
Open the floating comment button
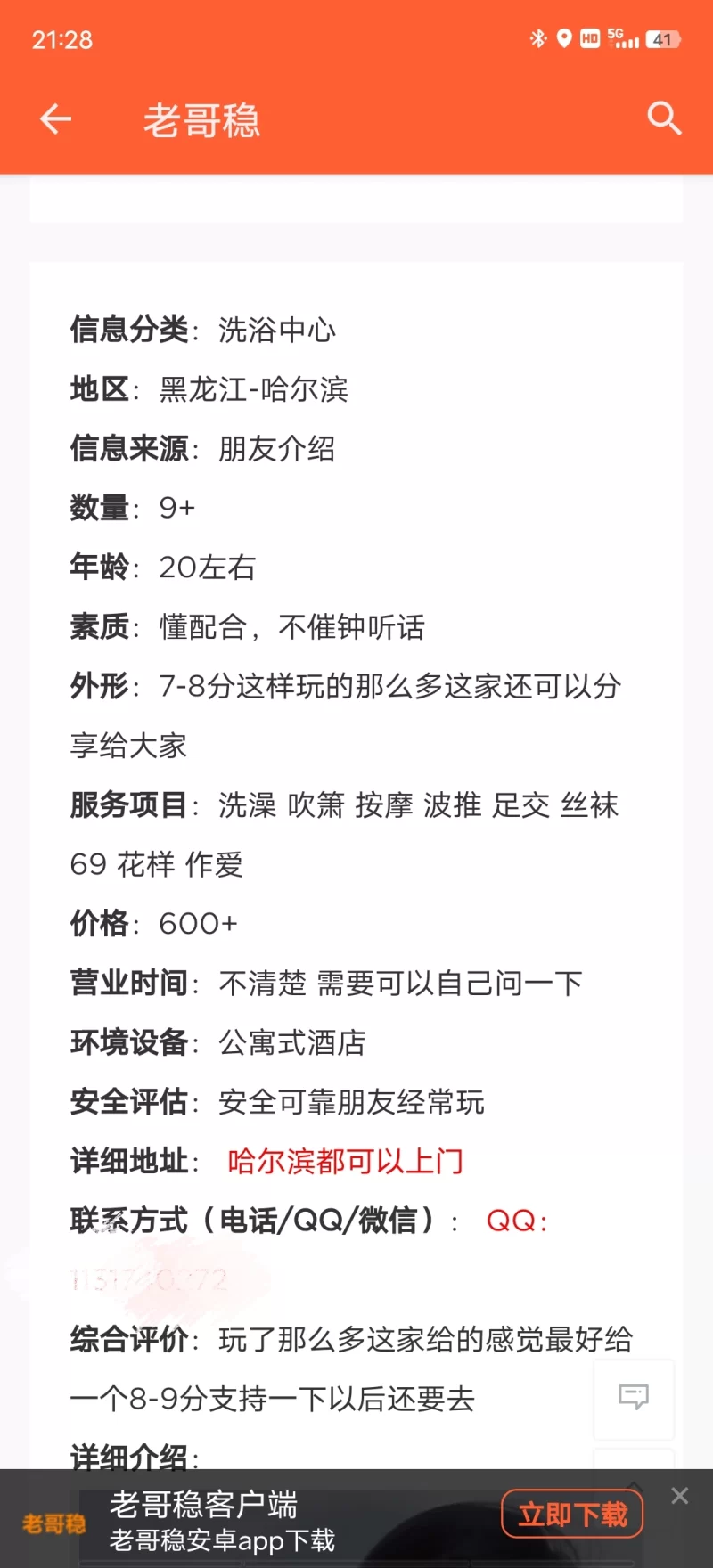(634, 1397)
